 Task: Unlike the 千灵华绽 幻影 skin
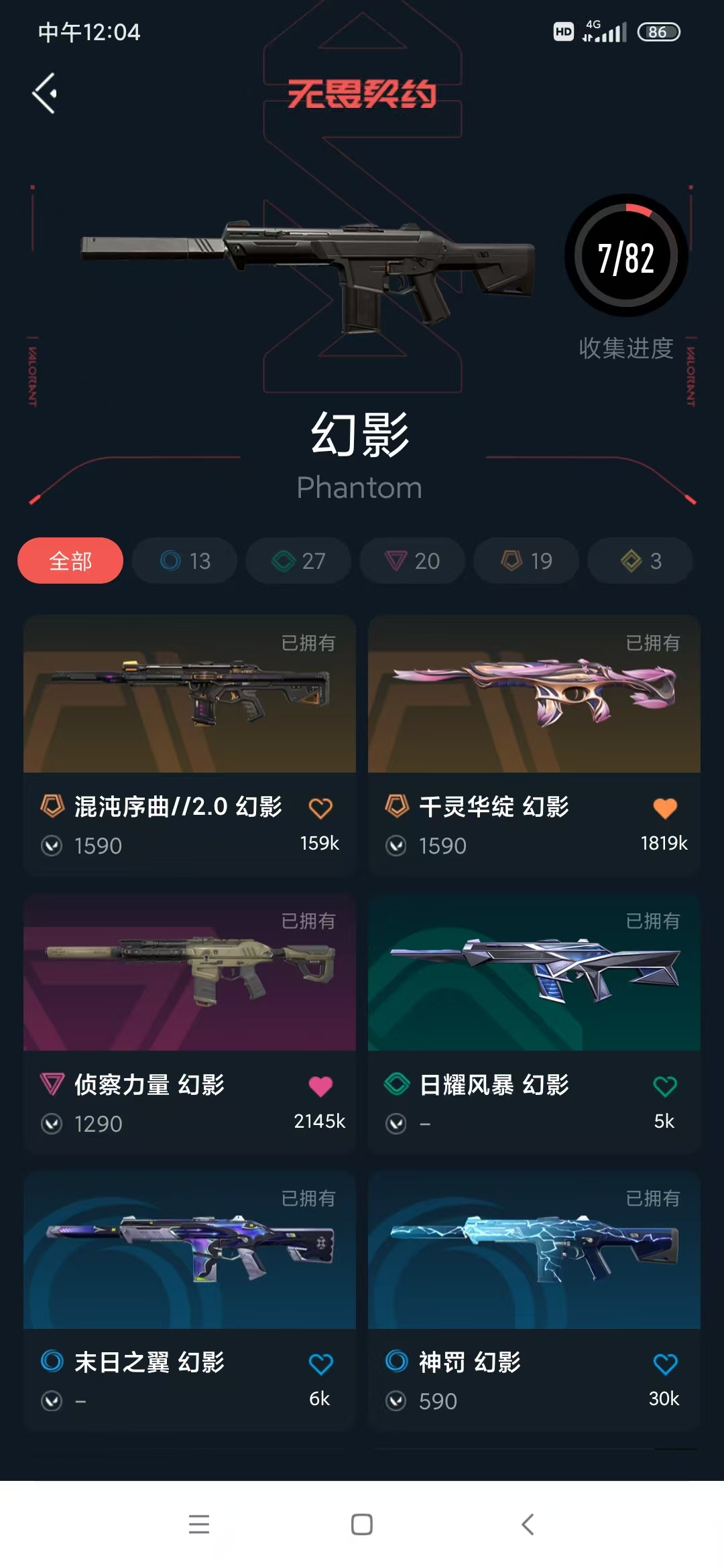pyautogui.click(x=665, y=808)
